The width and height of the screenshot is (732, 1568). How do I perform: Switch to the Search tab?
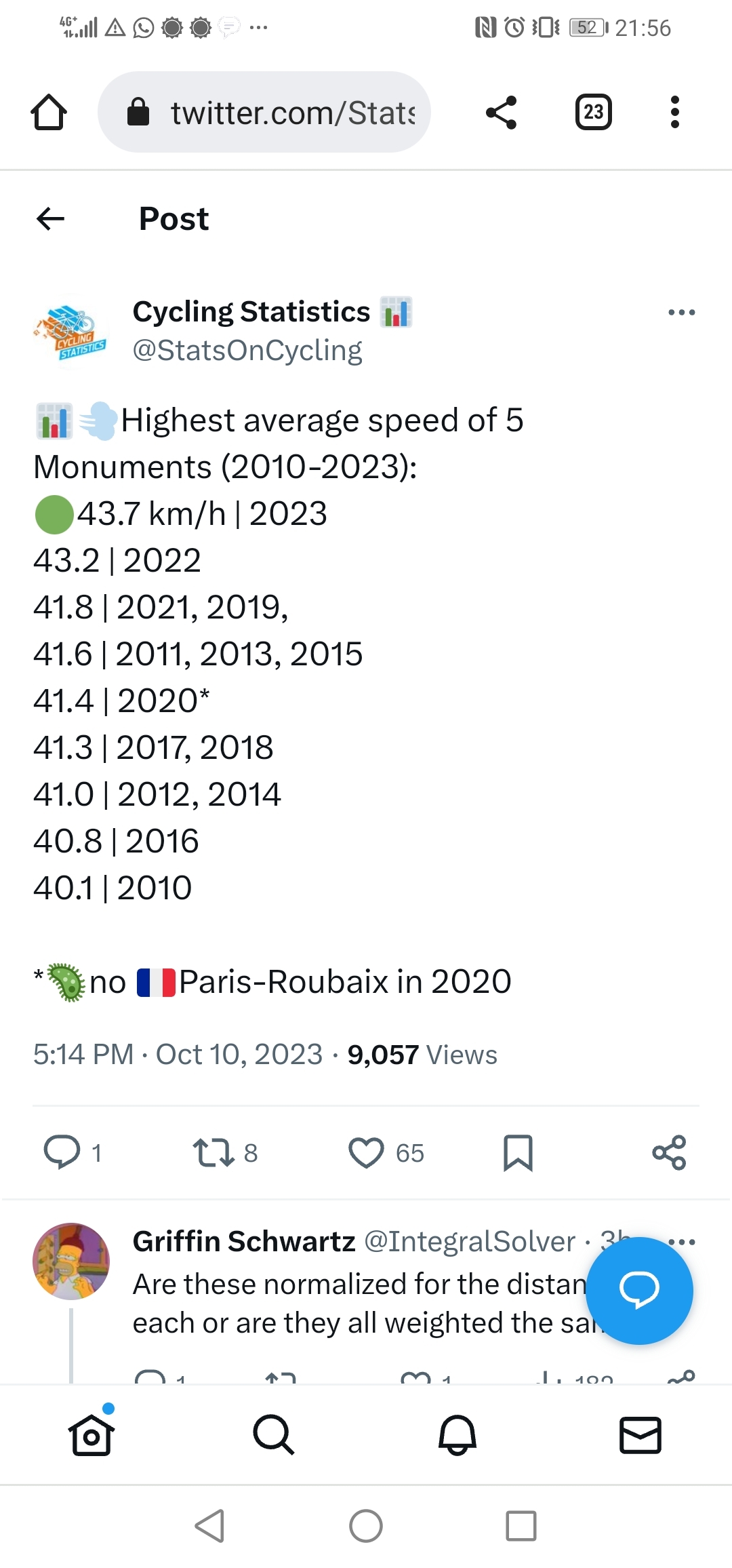(x=274, y=1434)
